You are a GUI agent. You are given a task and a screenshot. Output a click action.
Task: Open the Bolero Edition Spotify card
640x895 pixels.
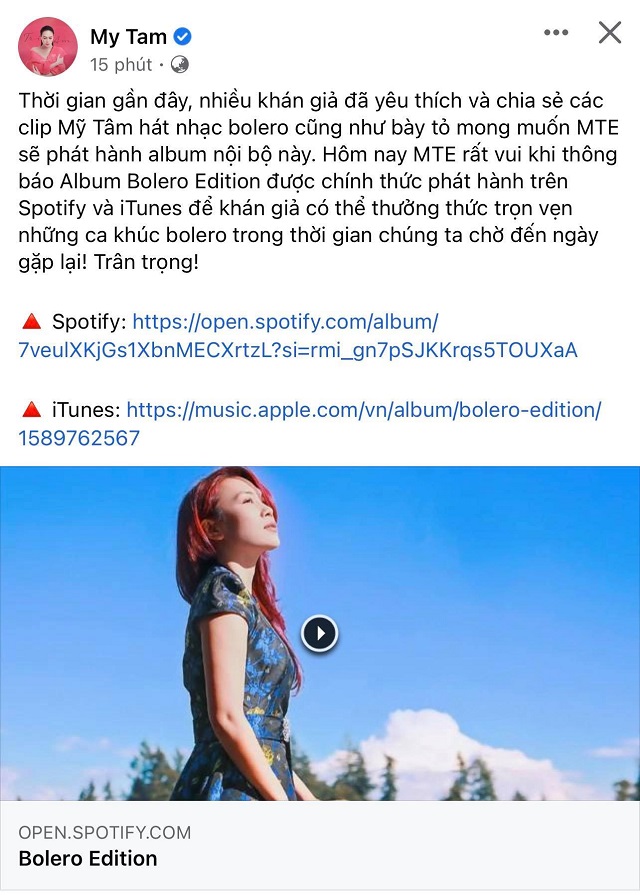coord(320,846)
